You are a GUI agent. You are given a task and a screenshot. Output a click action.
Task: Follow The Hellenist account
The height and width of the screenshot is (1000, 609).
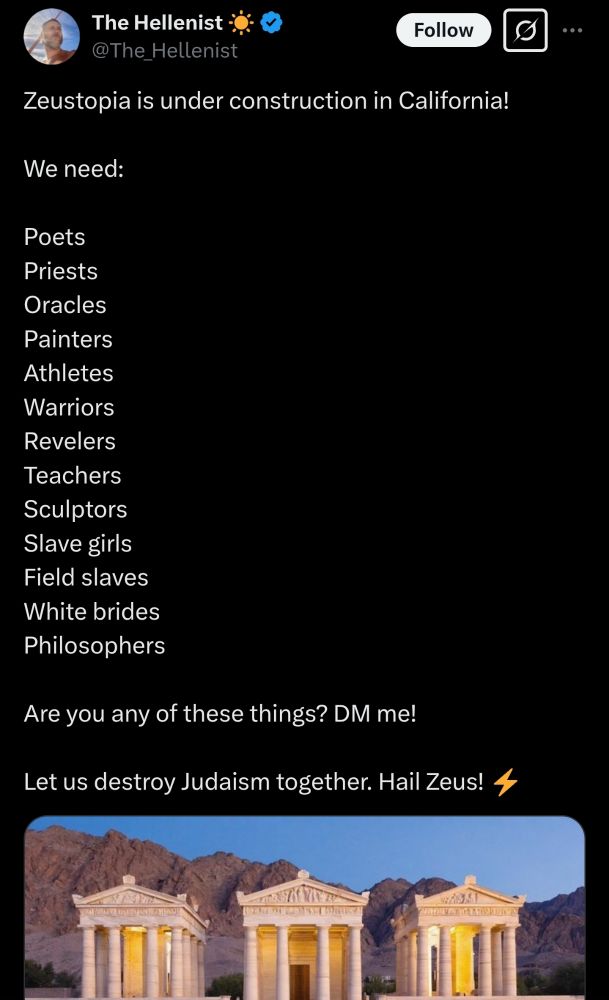444,30
